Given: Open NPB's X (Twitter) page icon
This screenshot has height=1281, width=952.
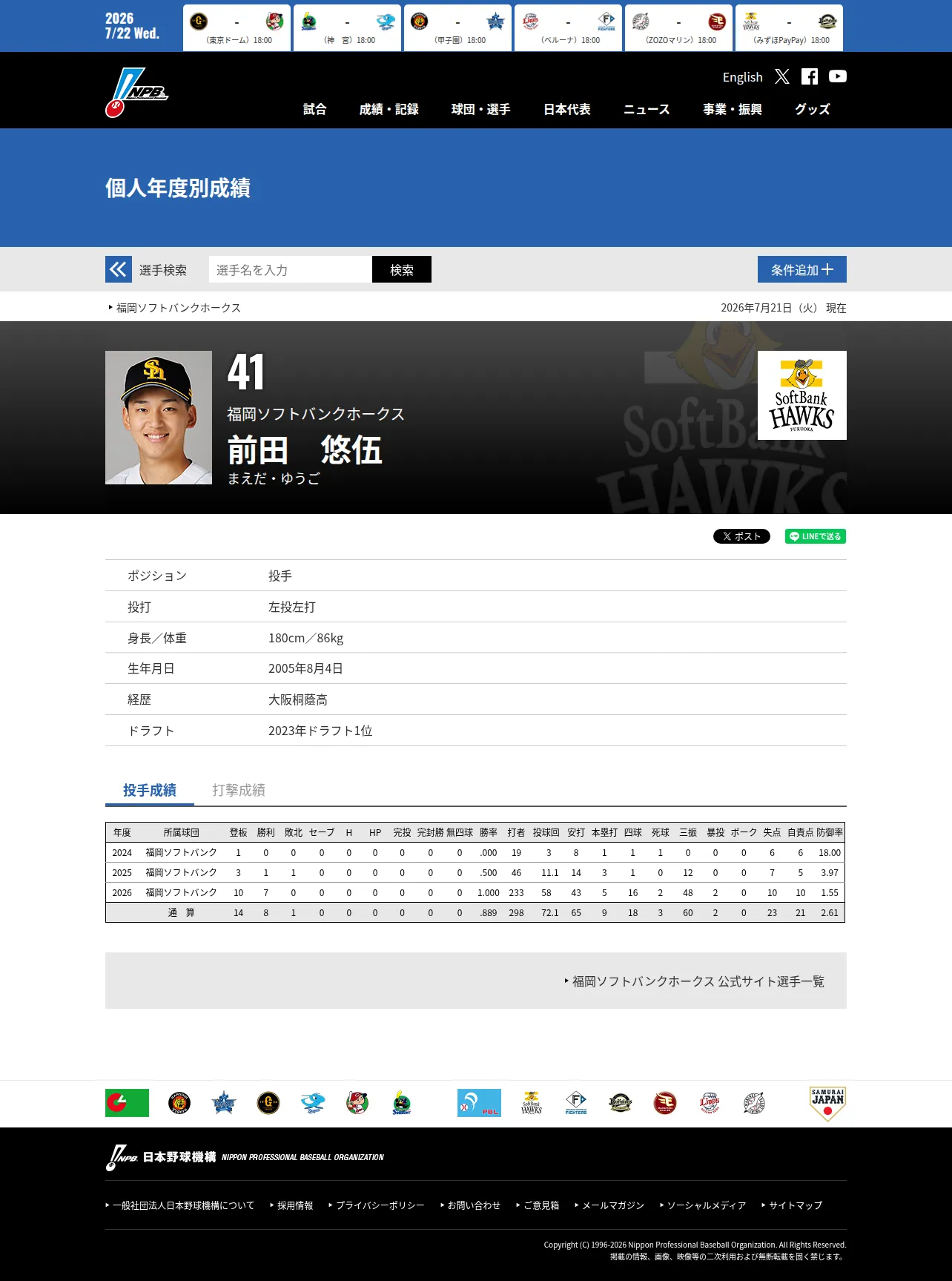Looking at the screenshot, I should [782, 76].
